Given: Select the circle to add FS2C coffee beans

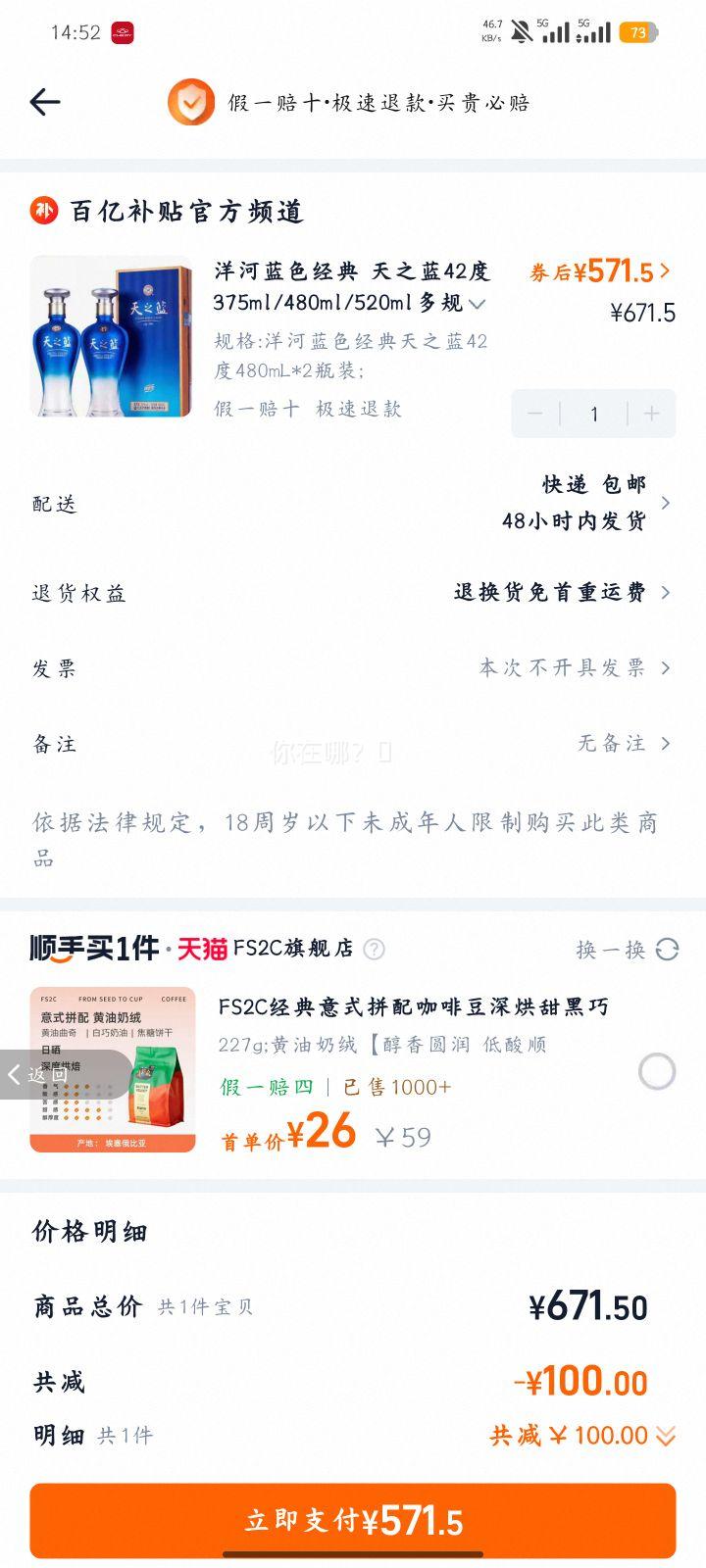Looking at the screenshot, I should coord(656,1072).
